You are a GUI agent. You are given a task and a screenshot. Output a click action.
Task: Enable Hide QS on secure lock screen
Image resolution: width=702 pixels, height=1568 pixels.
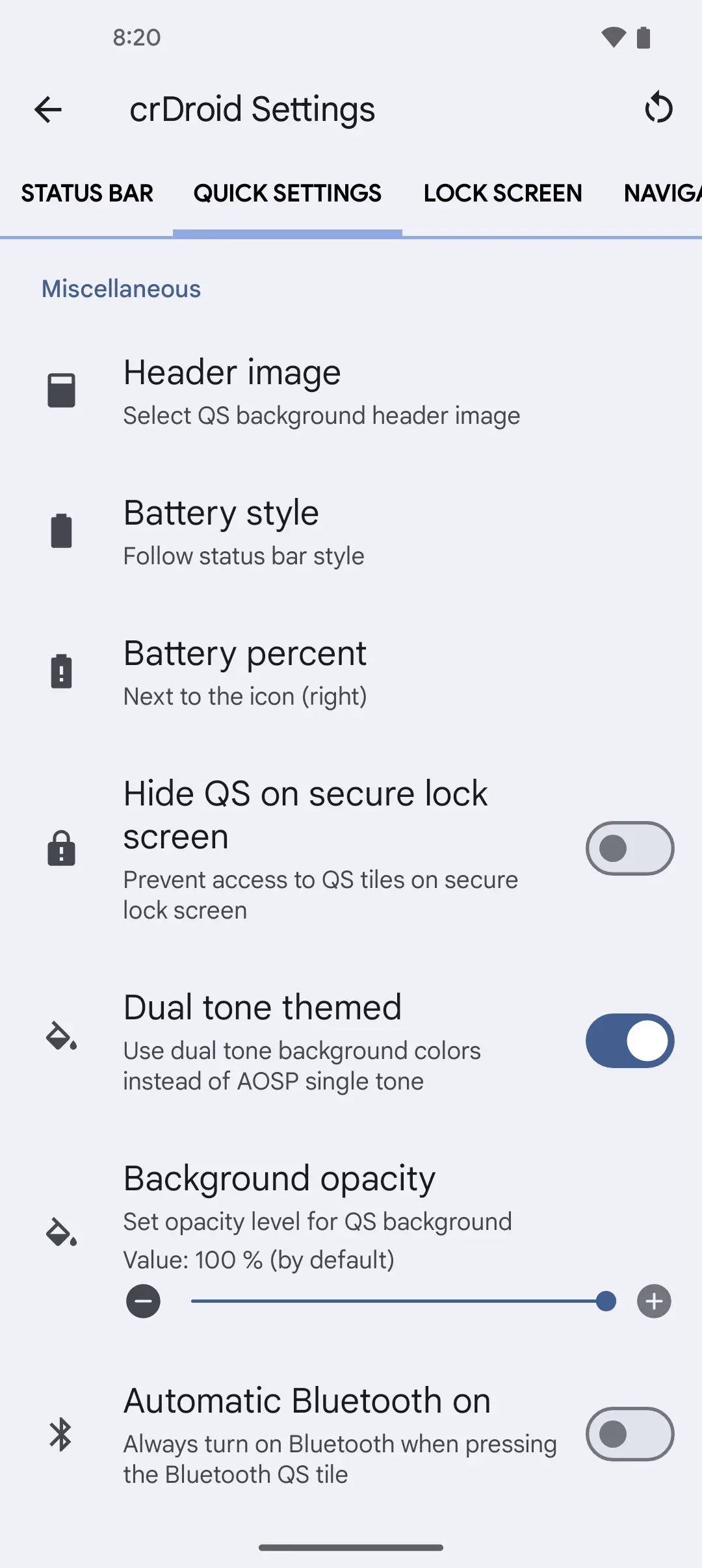click(x=629, y=848)
